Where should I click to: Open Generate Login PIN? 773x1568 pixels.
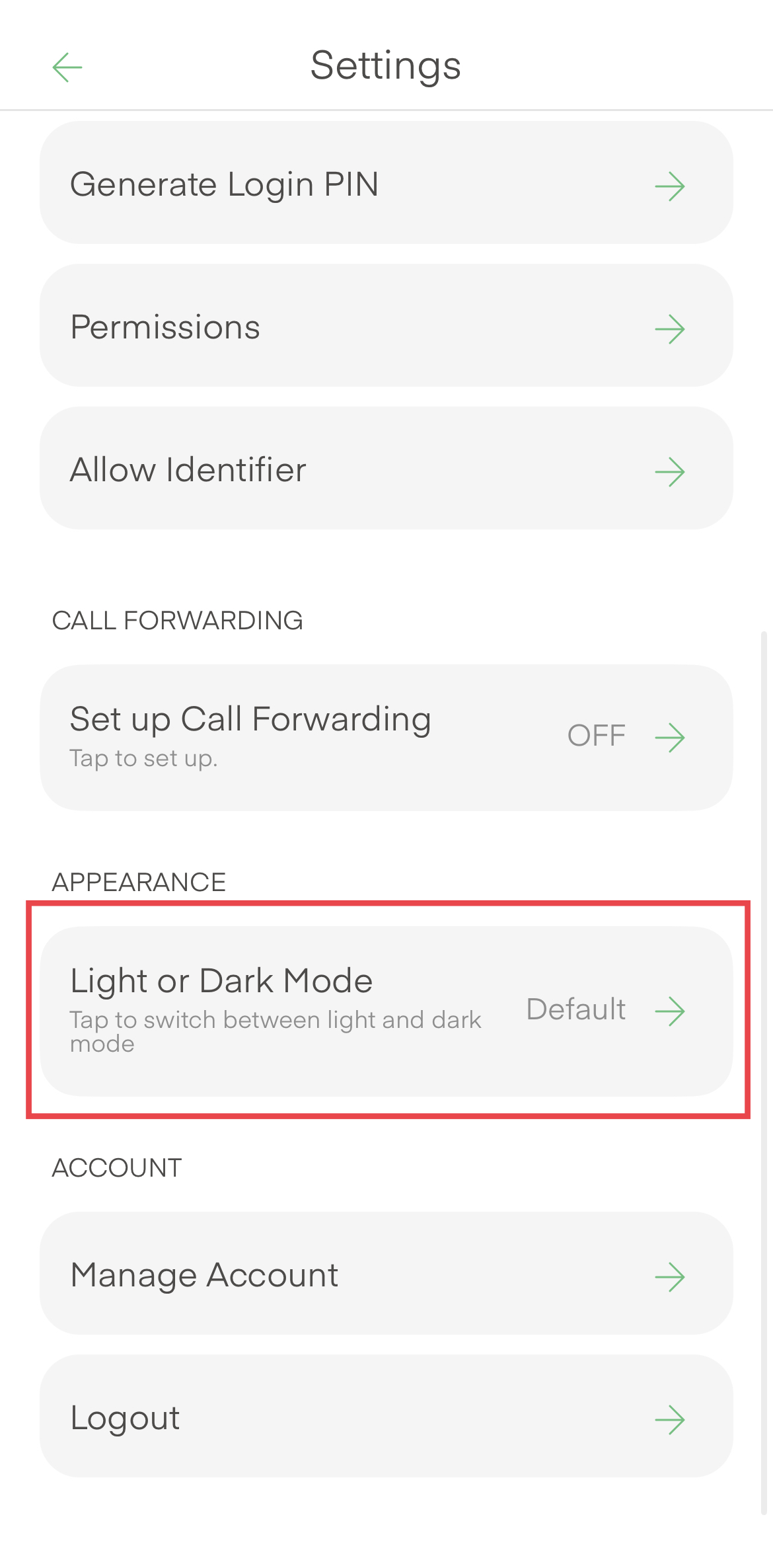coord(386,183)
